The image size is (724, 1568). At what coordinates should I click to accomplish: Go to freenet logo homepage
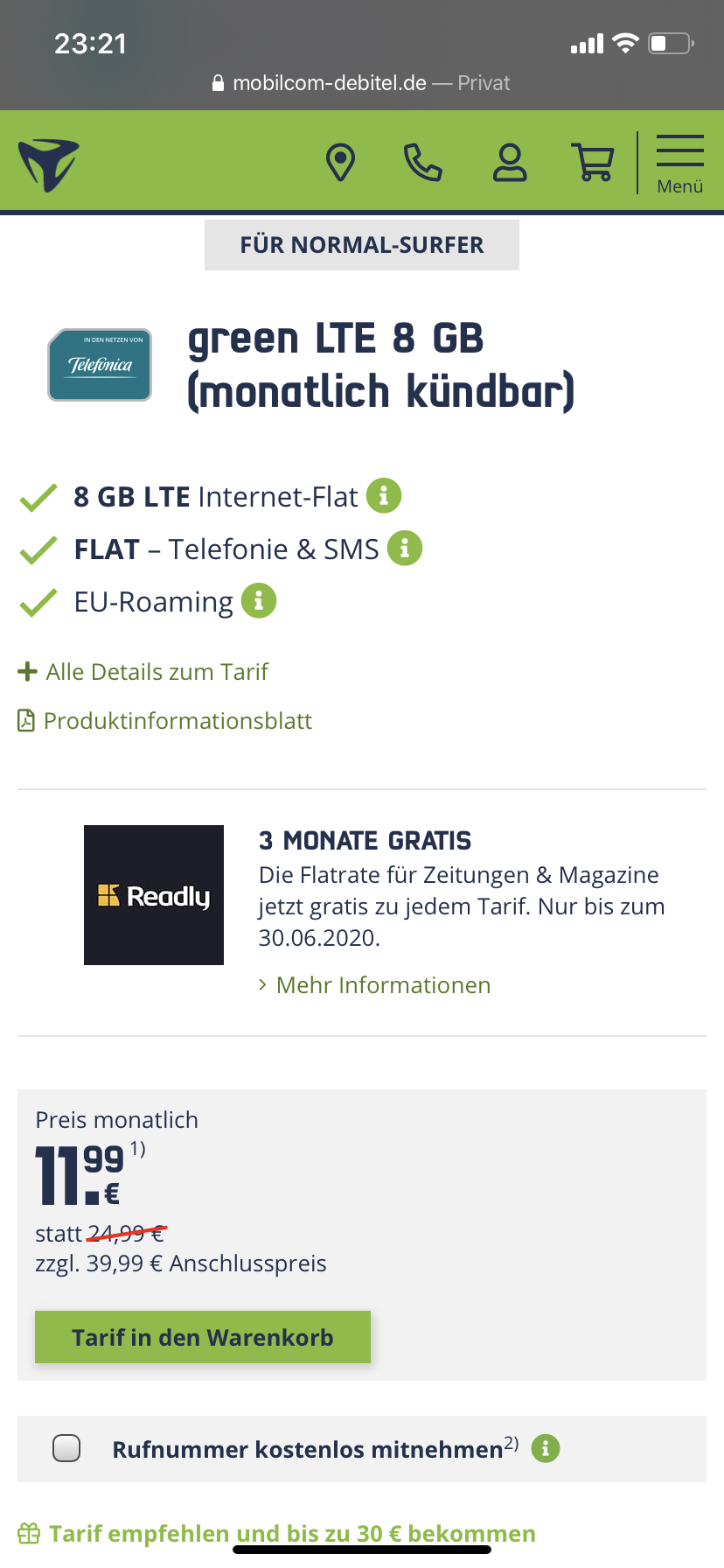[x=49, y=164]
